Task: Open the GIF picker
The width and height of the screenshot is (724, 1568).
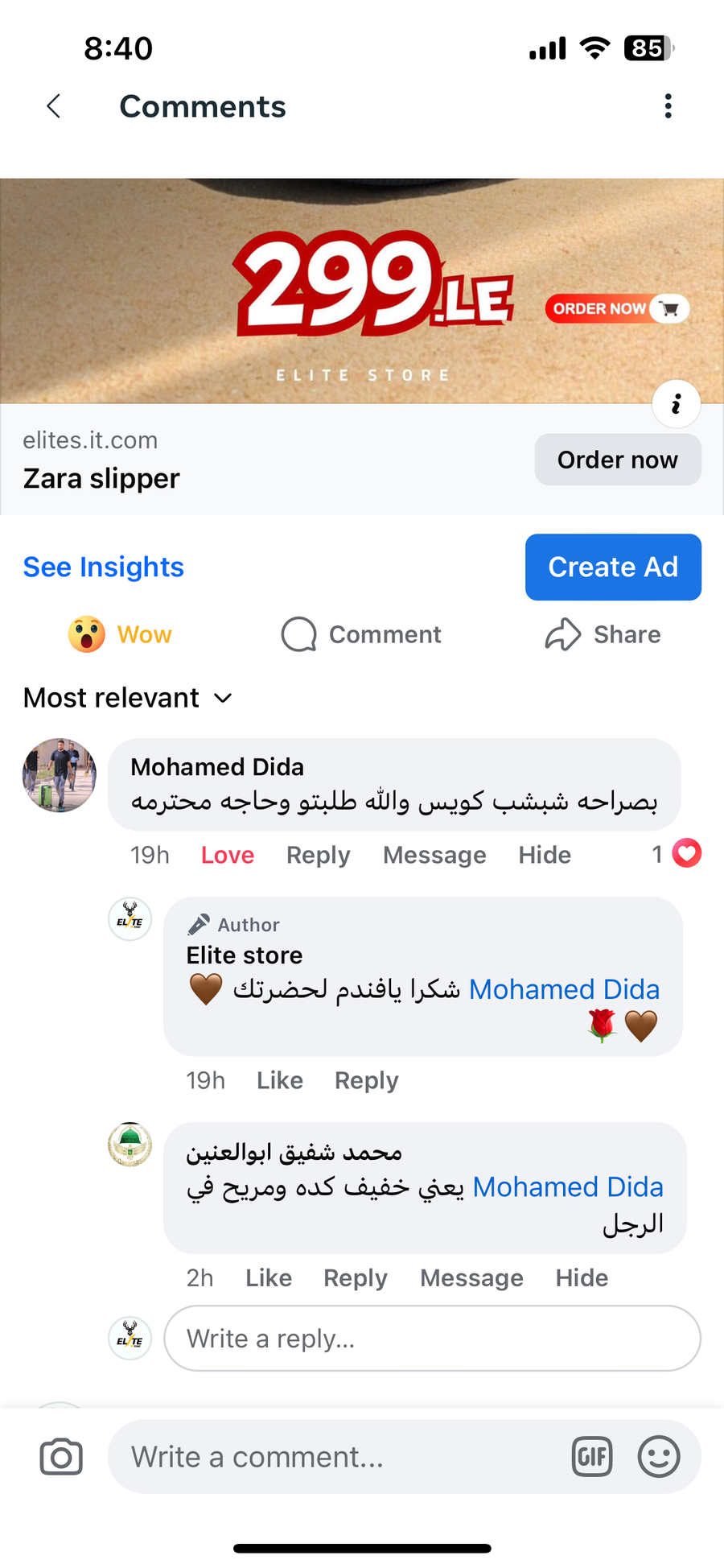Action: (x=592, y=1457)
